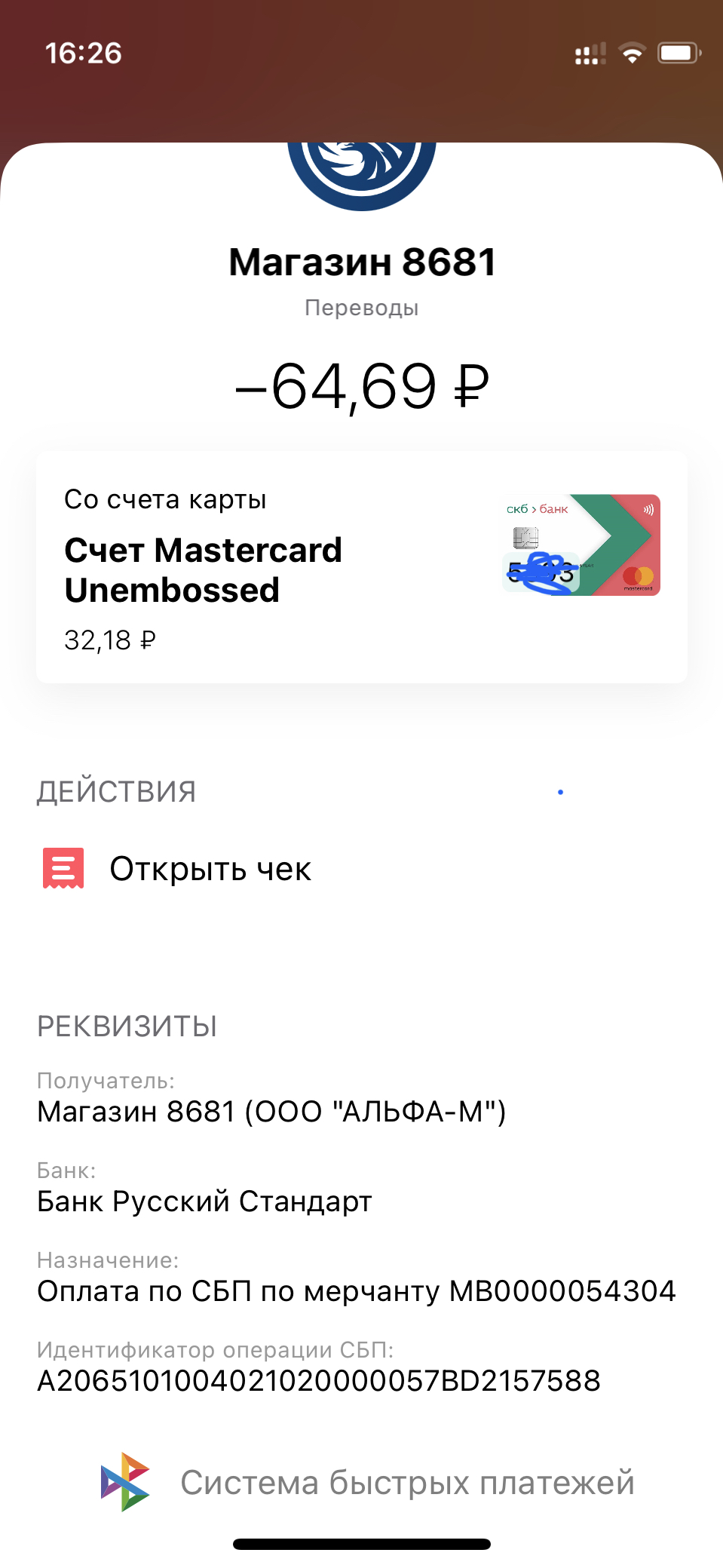Open the Счет Mastercard Unembossed card
The height and width of the screenshot is (1568, 723).
click(x=361, y=567)
